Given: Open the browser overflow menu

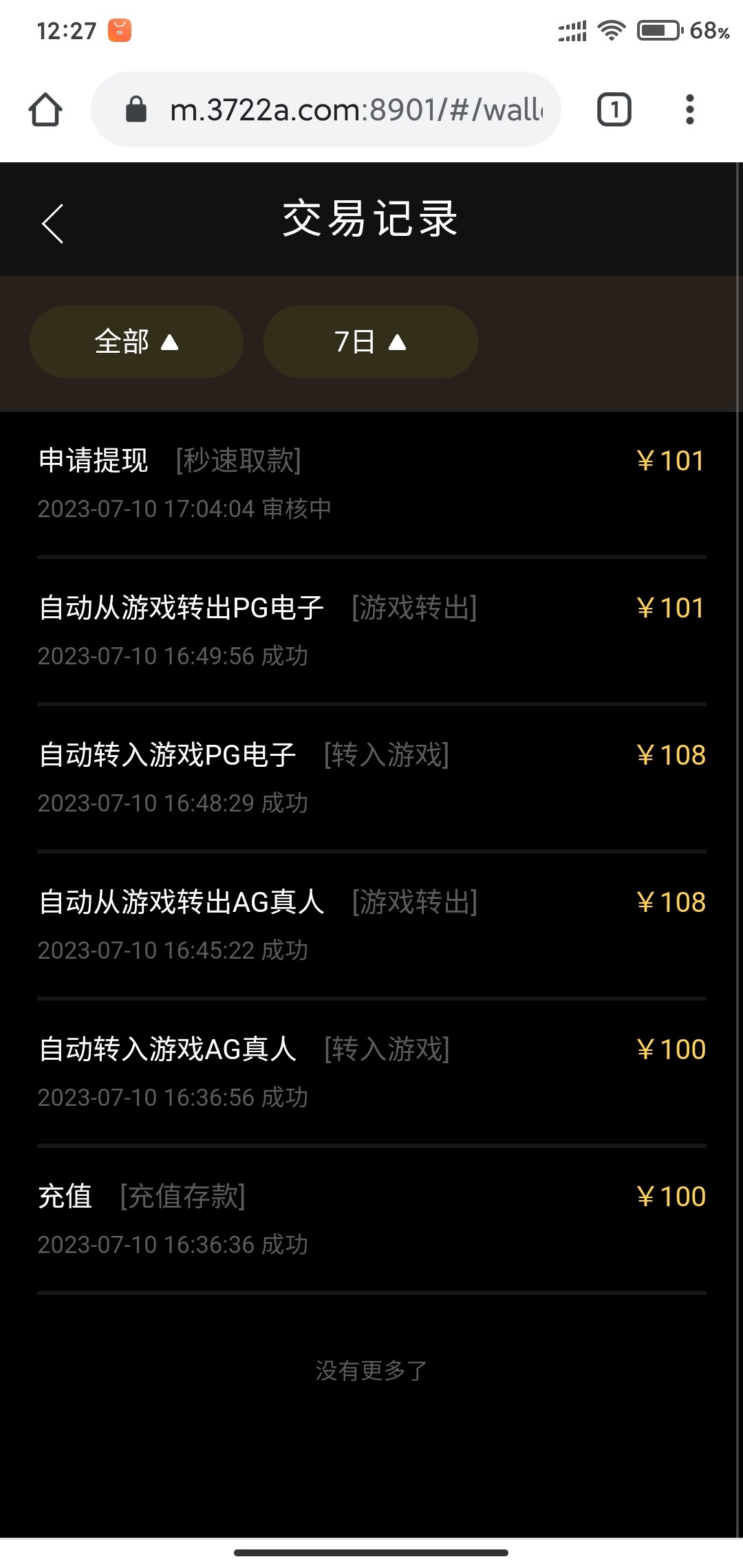Looking at the screenshot, I should point(689,110).
